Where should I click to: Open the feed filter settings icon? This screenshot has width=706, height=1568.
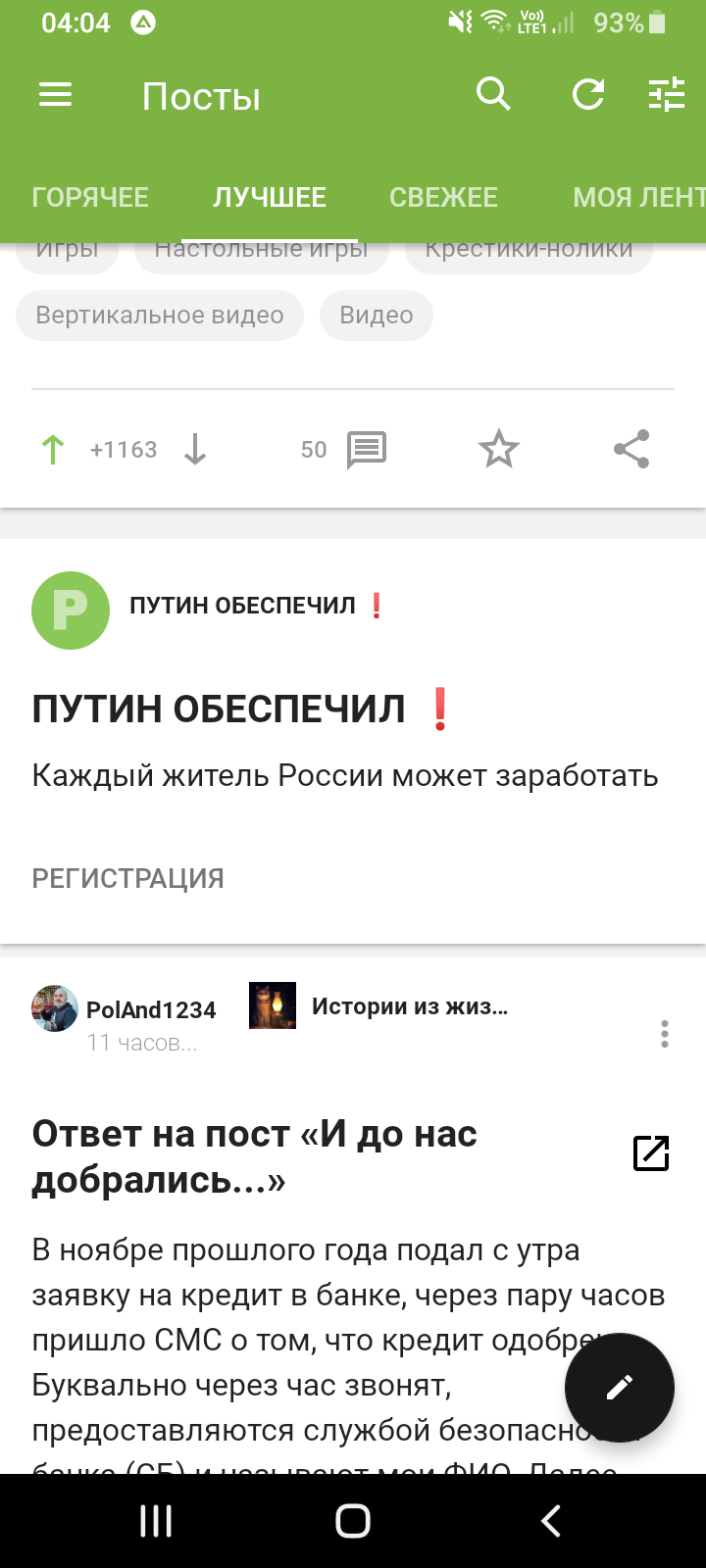pyautogui.click(x=667, y=95)
